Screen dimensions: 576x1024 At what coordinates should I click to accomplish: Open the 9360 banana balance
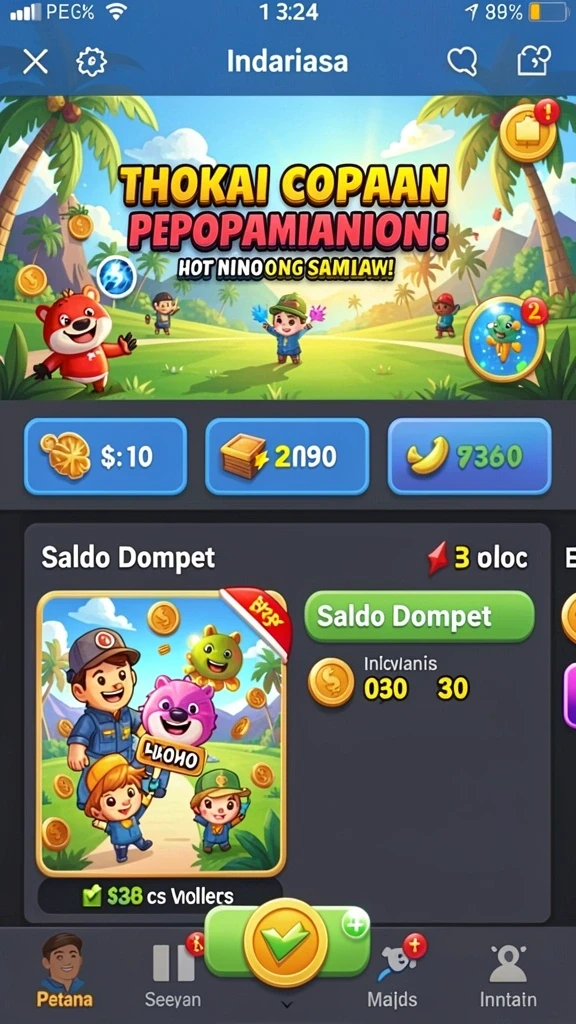(x=470, y=456)
